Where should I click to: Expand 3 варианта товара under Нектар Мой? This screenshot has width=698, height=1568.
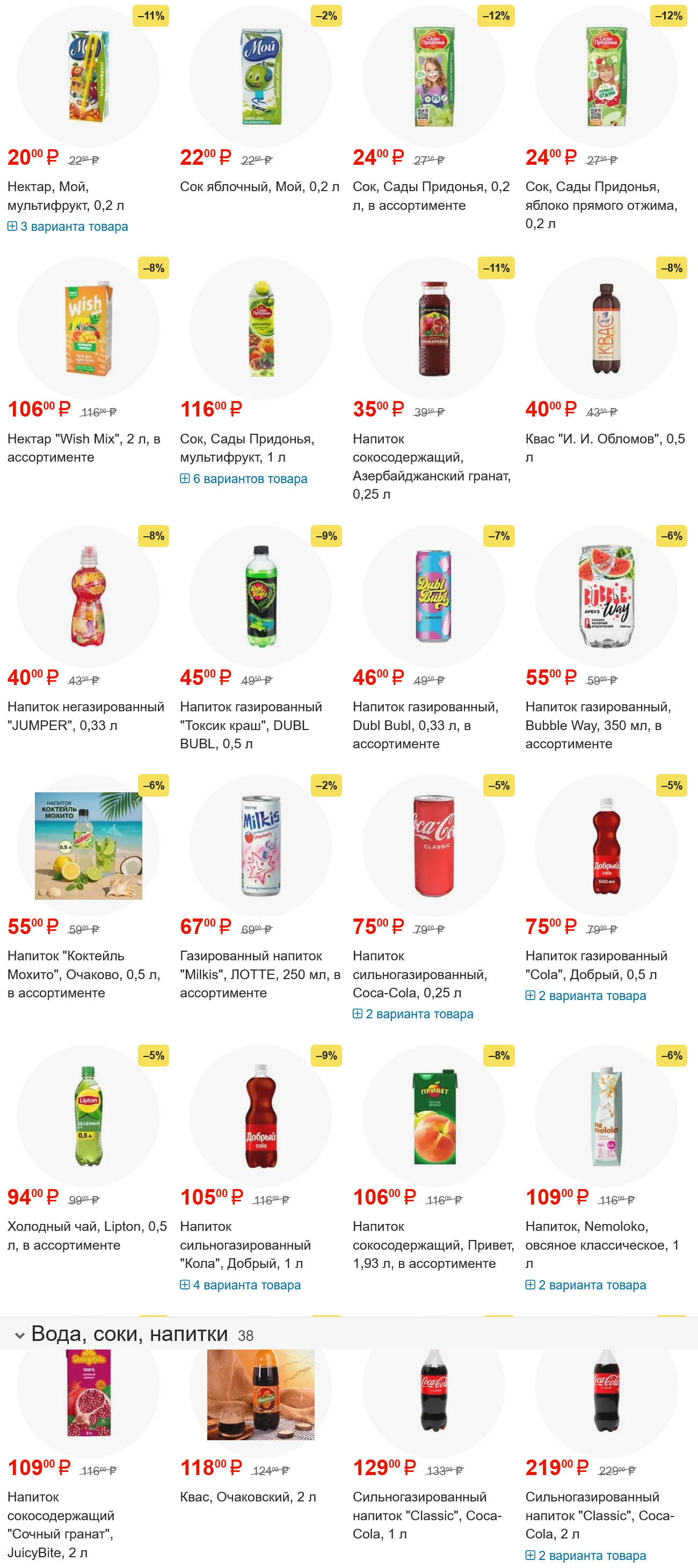click(68, 227)
